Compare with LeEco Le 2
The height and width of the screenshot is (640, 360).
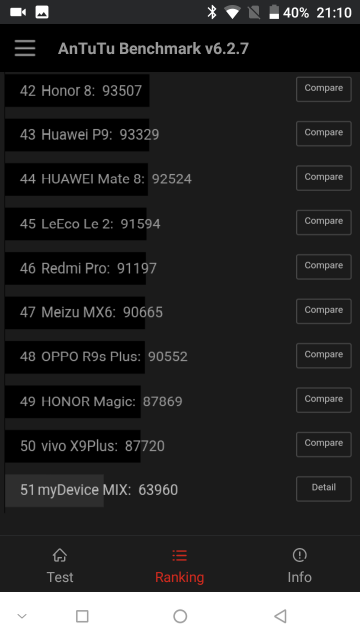coord(324,222)
